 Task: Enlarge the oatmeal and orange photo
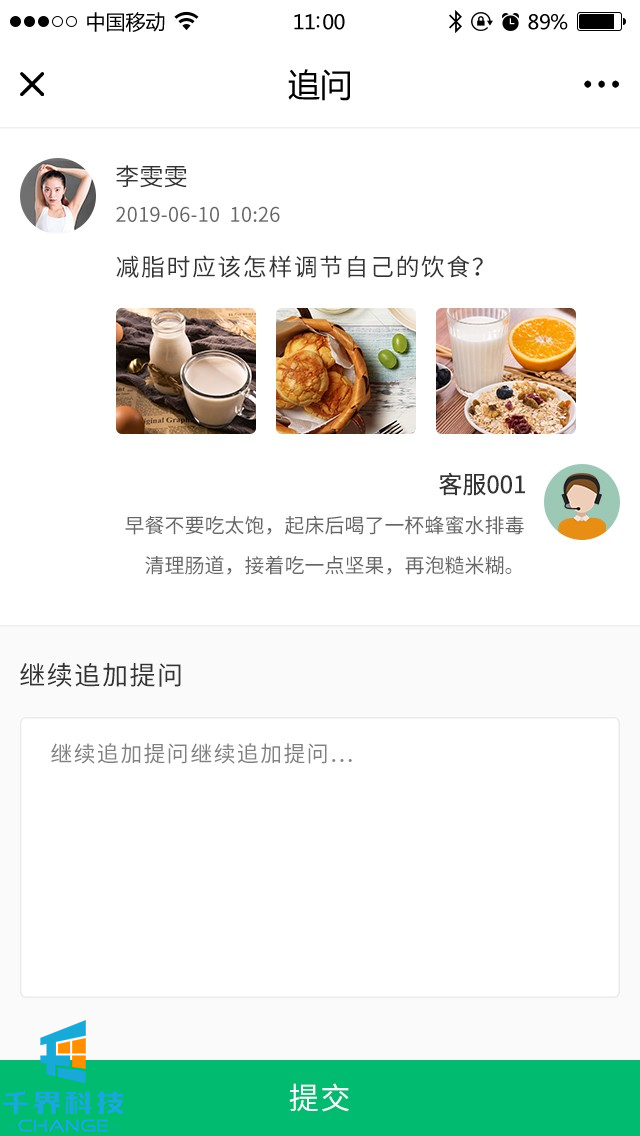[x=506, y=371]
